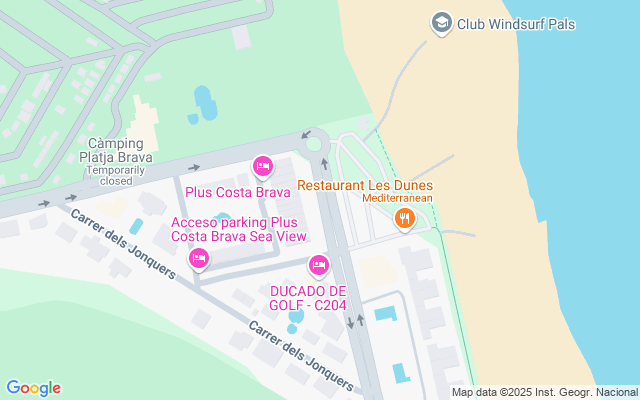
Task: Select the DUCADO DE GOLF - C204 marker
Action: click(318, 265)
